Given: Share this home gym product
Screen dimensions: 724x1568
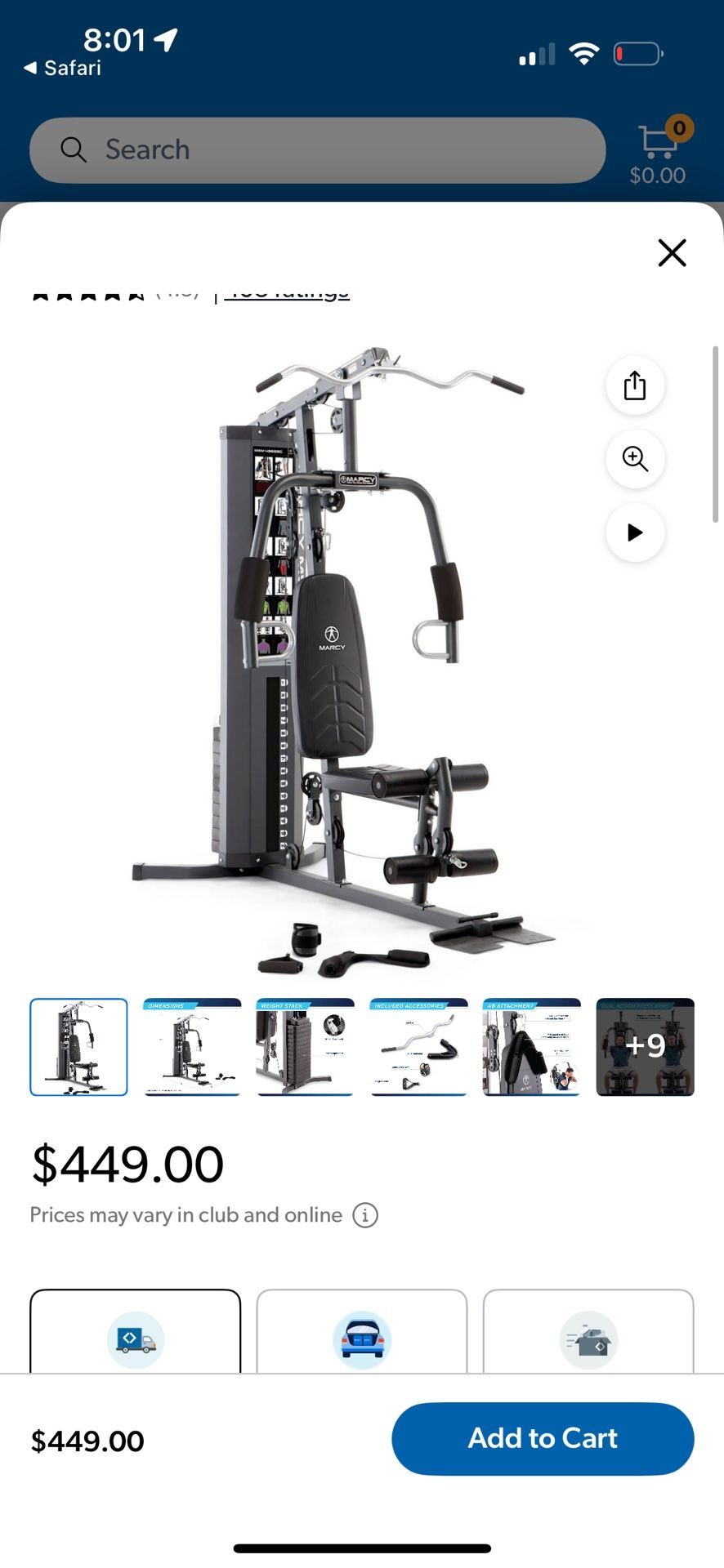Looking at the screenshot, I should [x=635, y=385].
